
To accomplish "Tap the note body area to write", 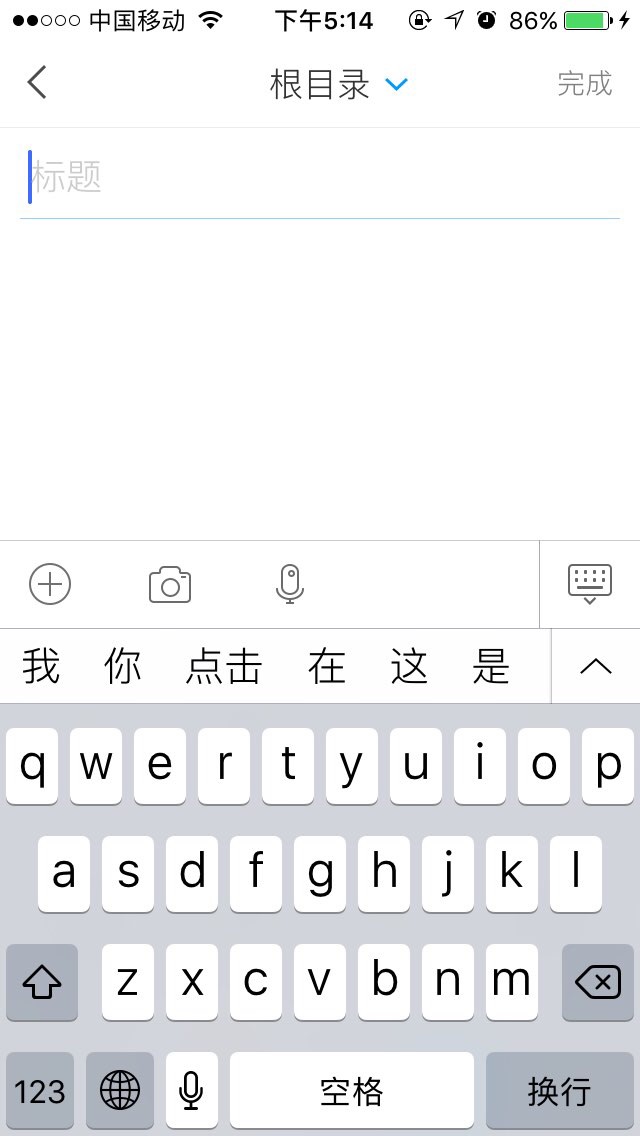I will (320, 379).
